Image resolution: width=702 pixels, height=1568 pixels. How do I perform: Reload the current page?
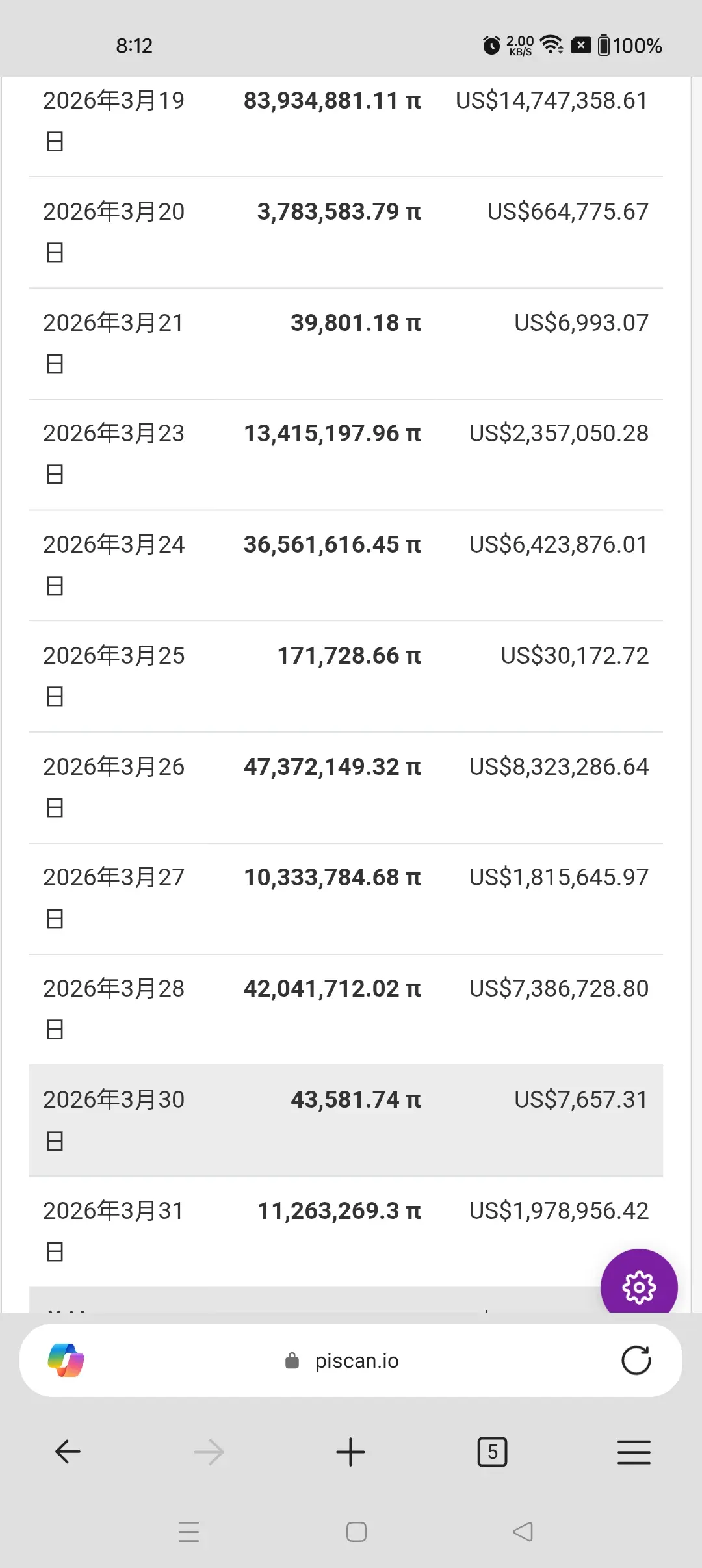click(636, 1361)
